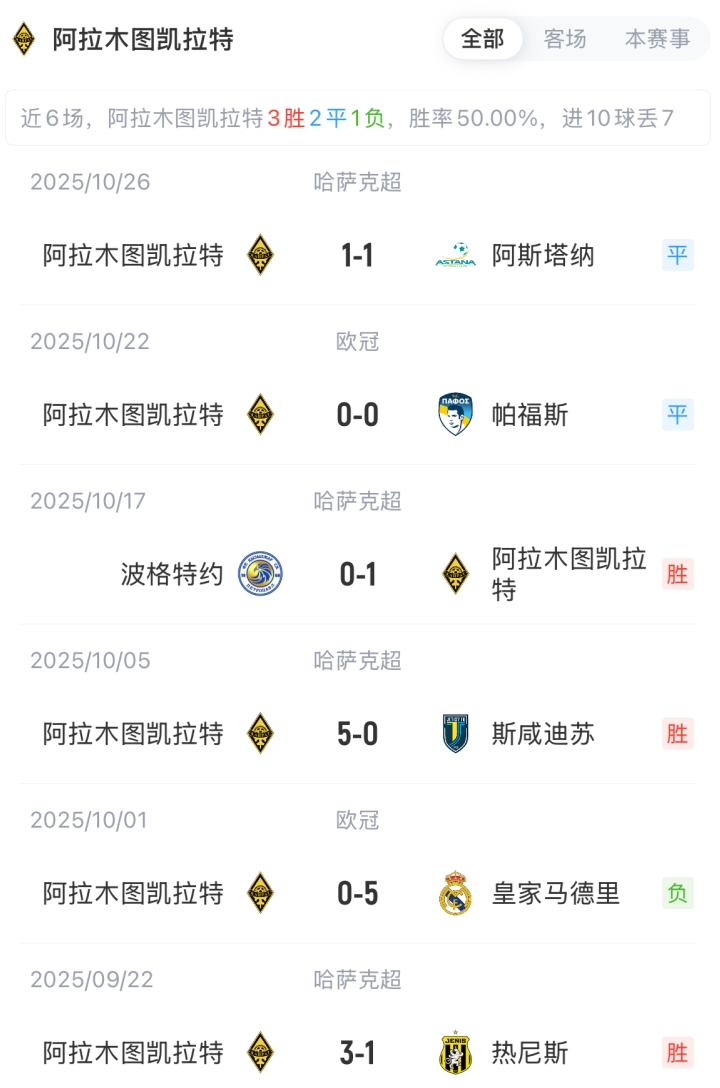Open the 1-1 match against 阿斯塔纳
The height and width of the screenshot is (1088, 720).
[358, 255]
